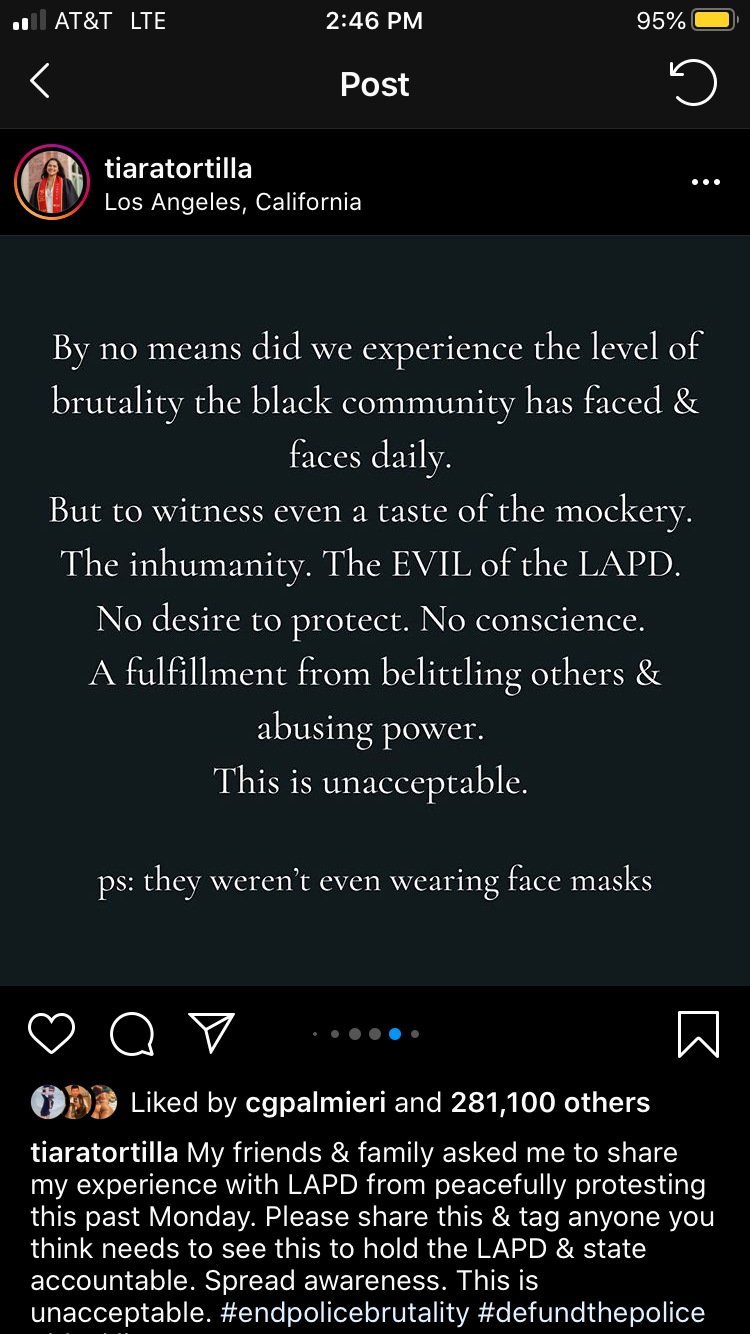Image resolution: width=750 pixels, height=1334 pixels.
Task: Open the three-dot post options menu
Action: 706,182
